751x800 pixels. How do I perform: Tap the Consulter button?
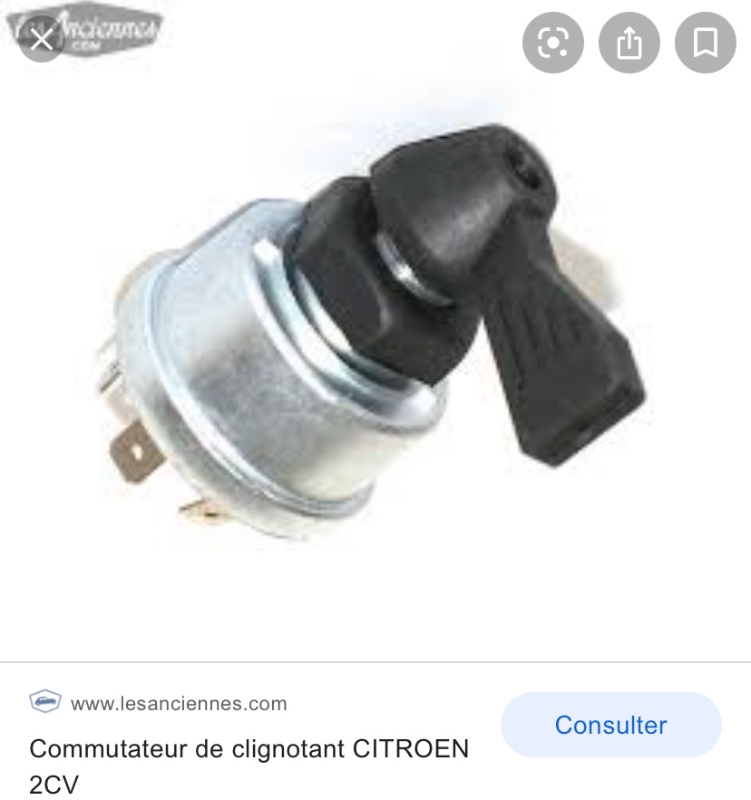[x=610, y=725]
